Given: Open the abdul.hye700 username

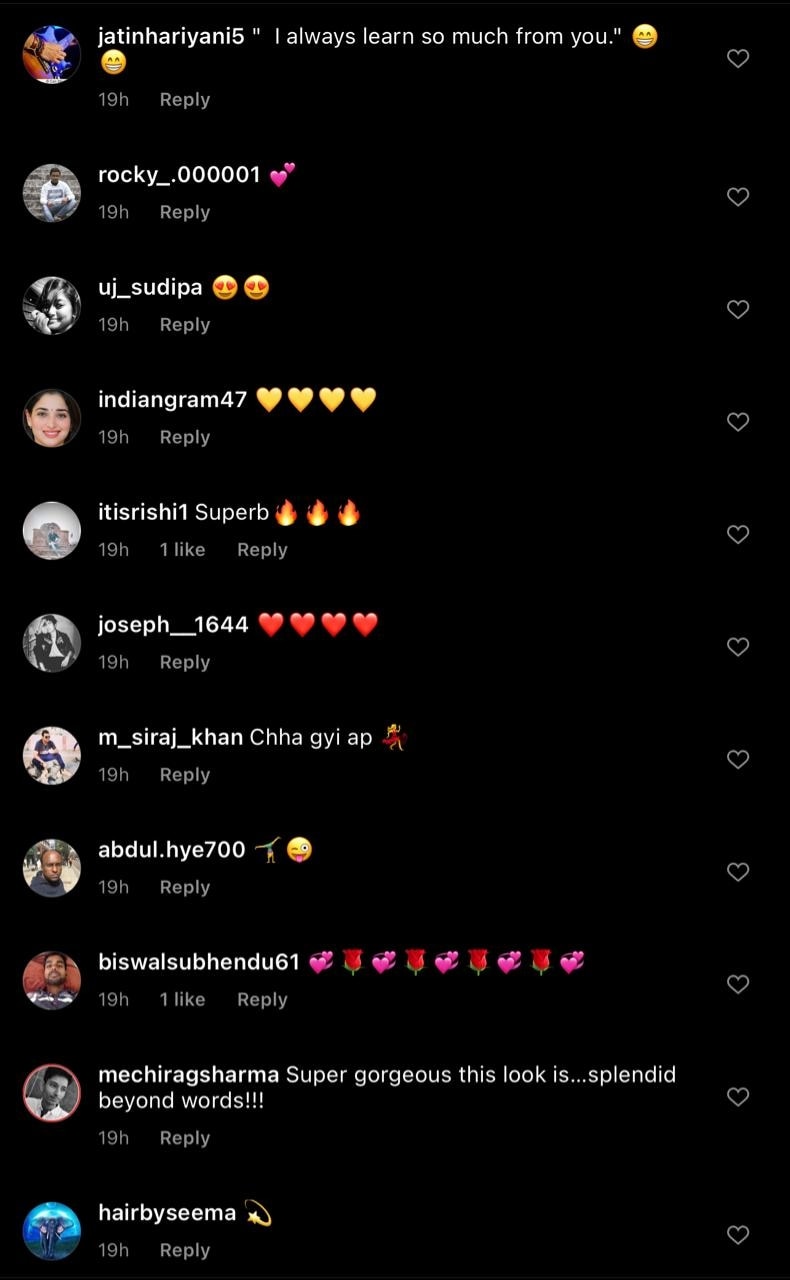Looking at the screenshot, I should [171, 850].
